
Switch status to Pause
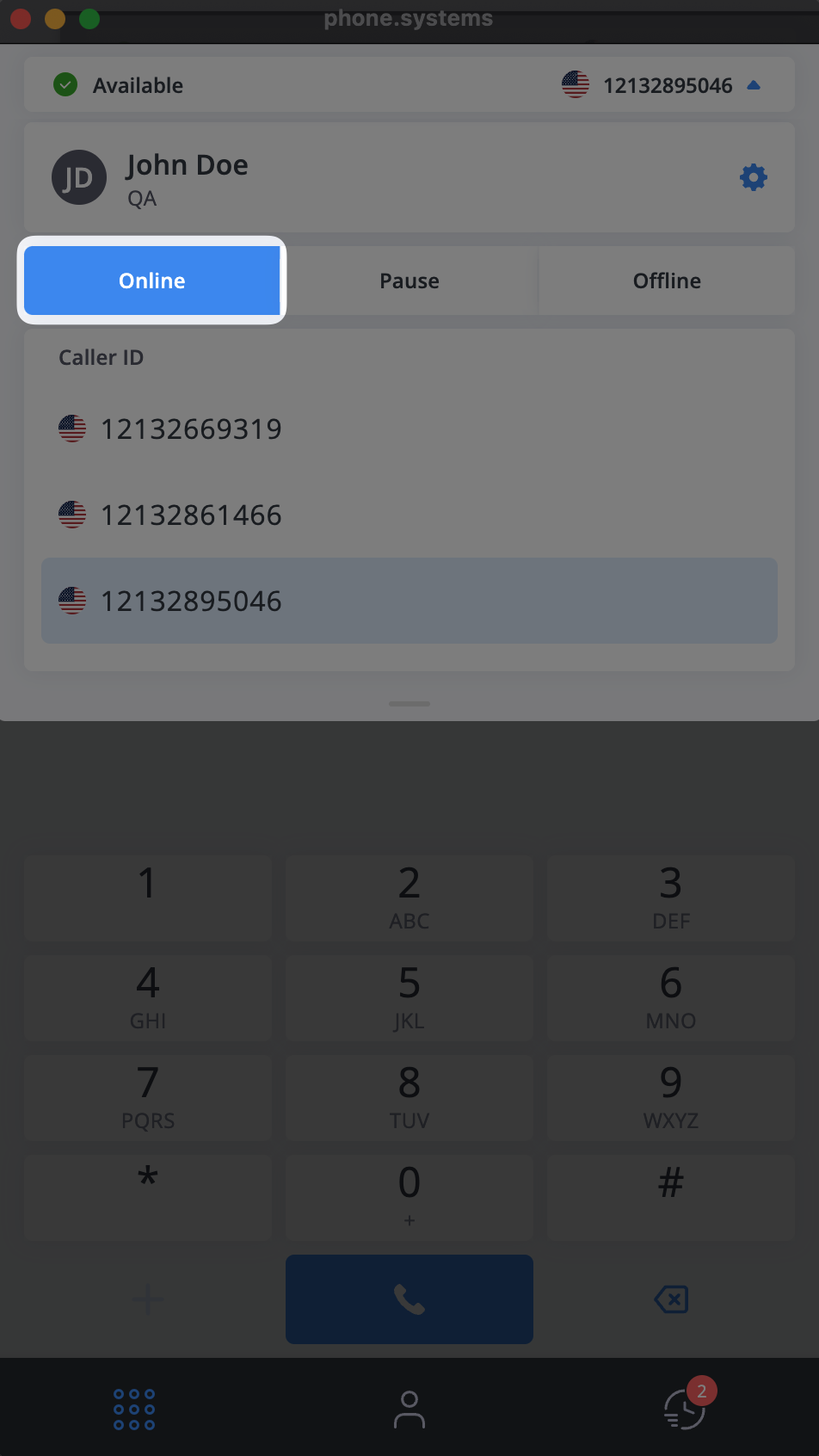tap(409, 281)
